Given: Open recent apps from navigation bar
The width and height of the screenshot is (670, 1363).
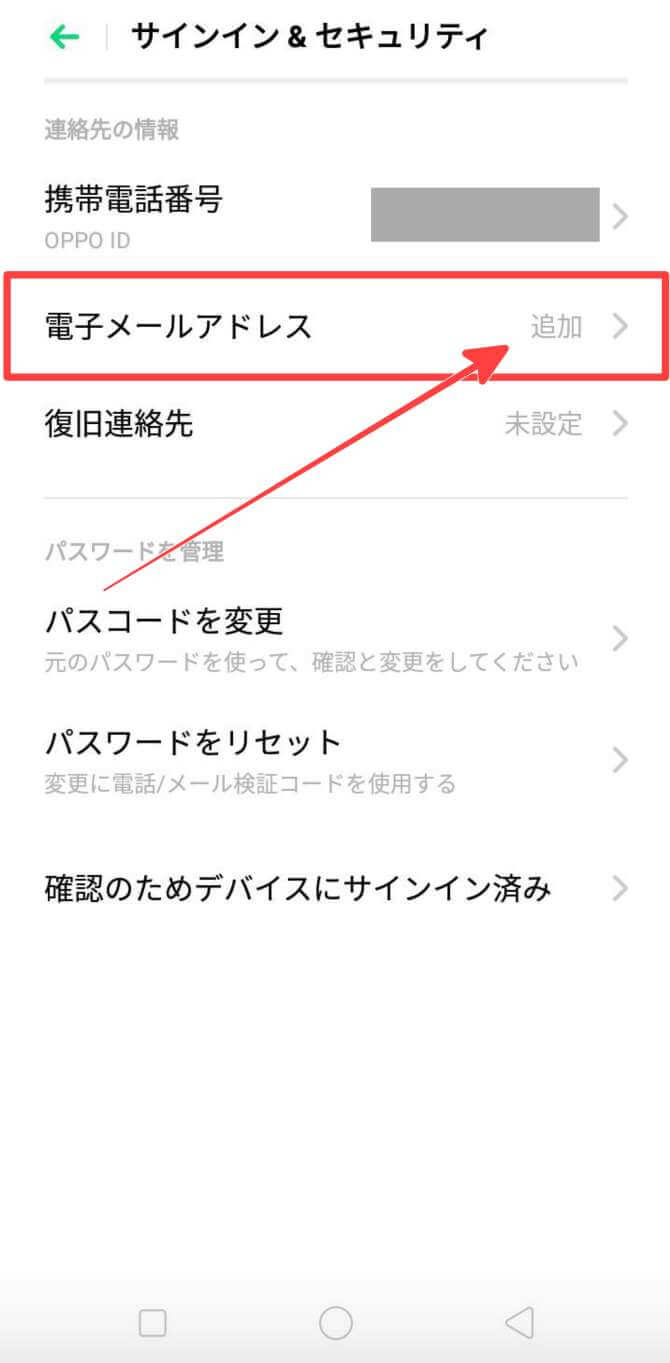Looking at the screenshot, I should tap(152, 1323).
